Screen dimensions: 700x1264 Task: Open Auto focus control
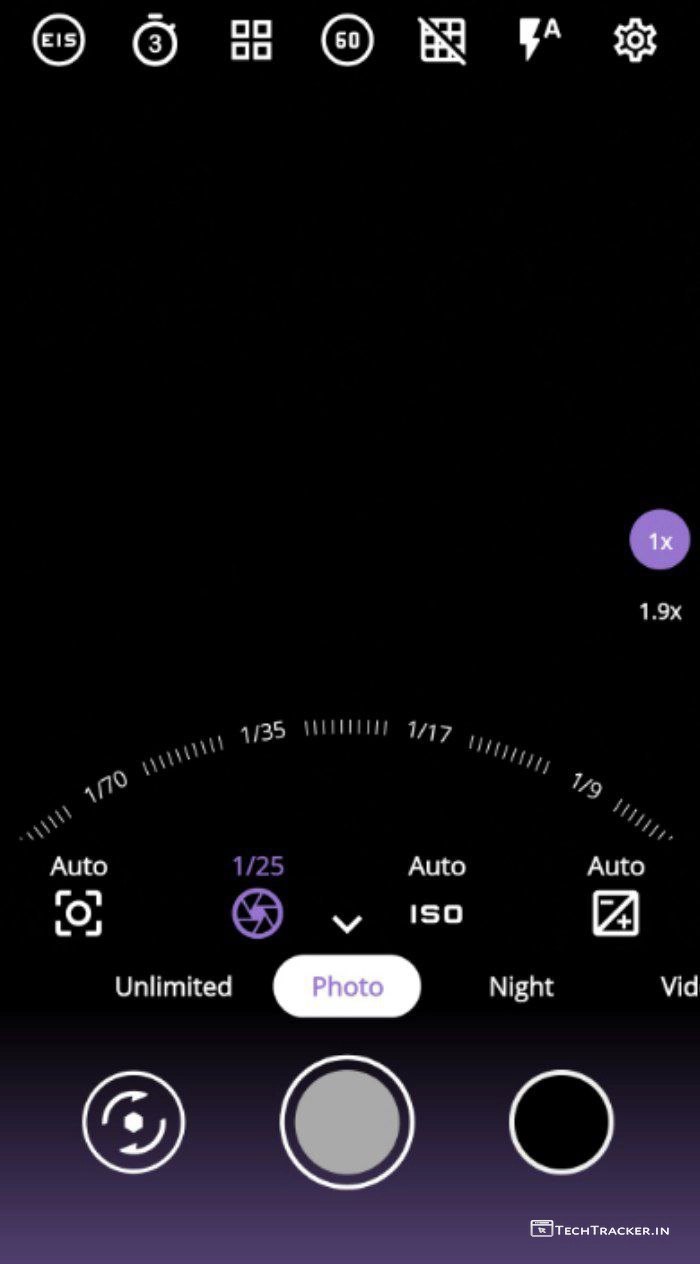78,896
